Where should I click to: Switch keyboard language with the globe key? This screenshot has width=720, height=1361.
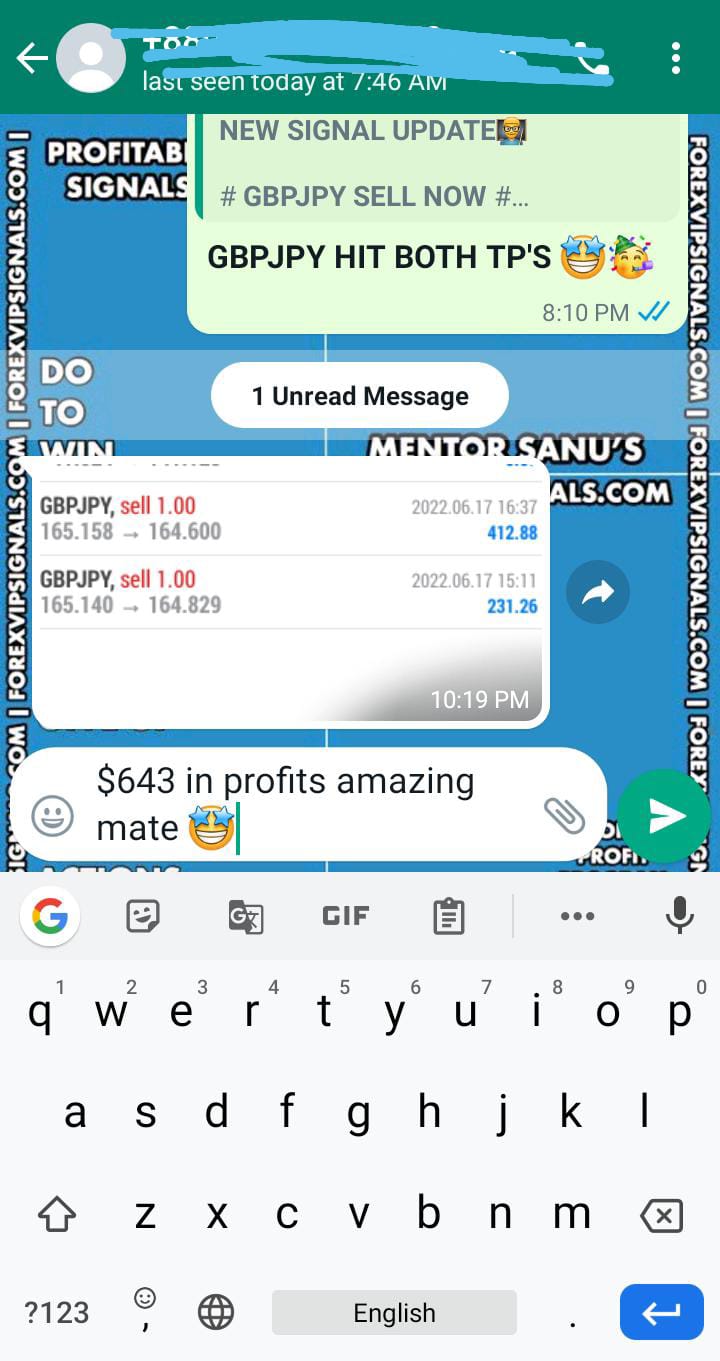pyautogui.click(x=216, y=1312)
